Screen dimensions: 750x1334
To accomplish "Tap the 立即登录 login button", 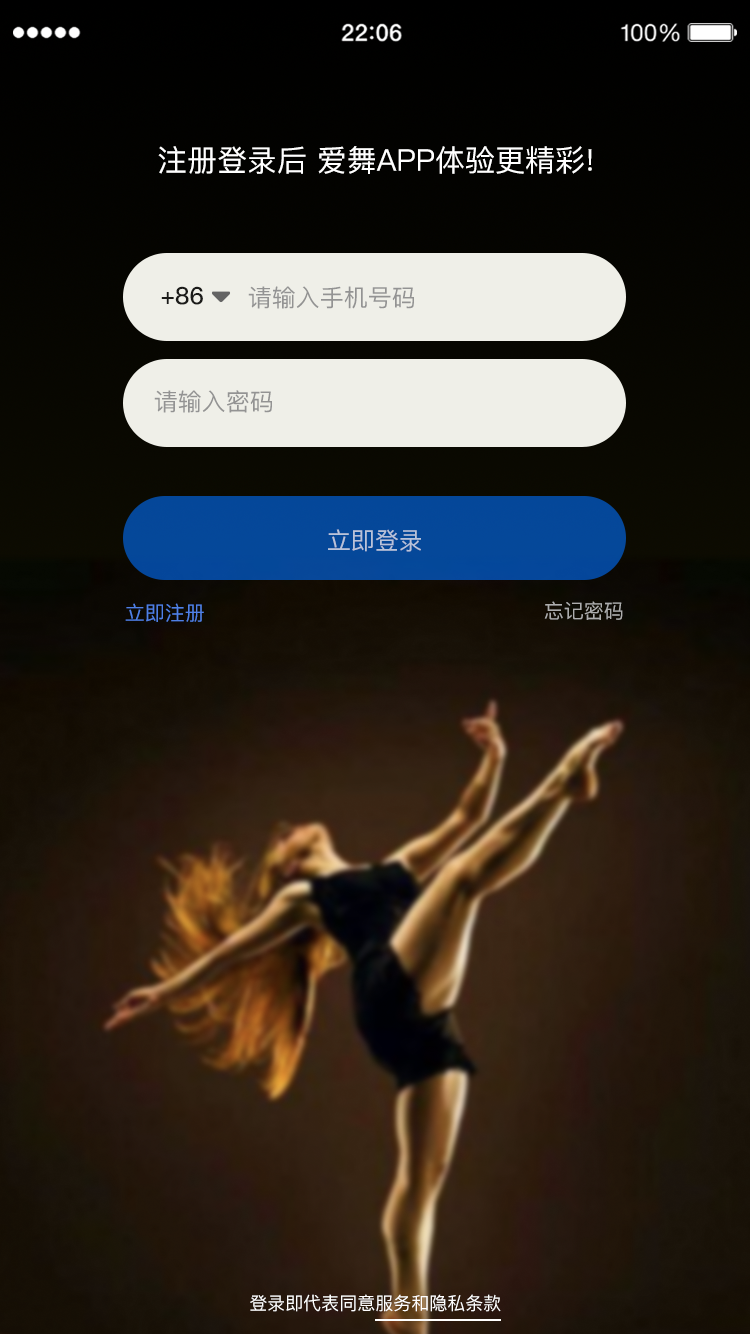I will coord(374,539).
